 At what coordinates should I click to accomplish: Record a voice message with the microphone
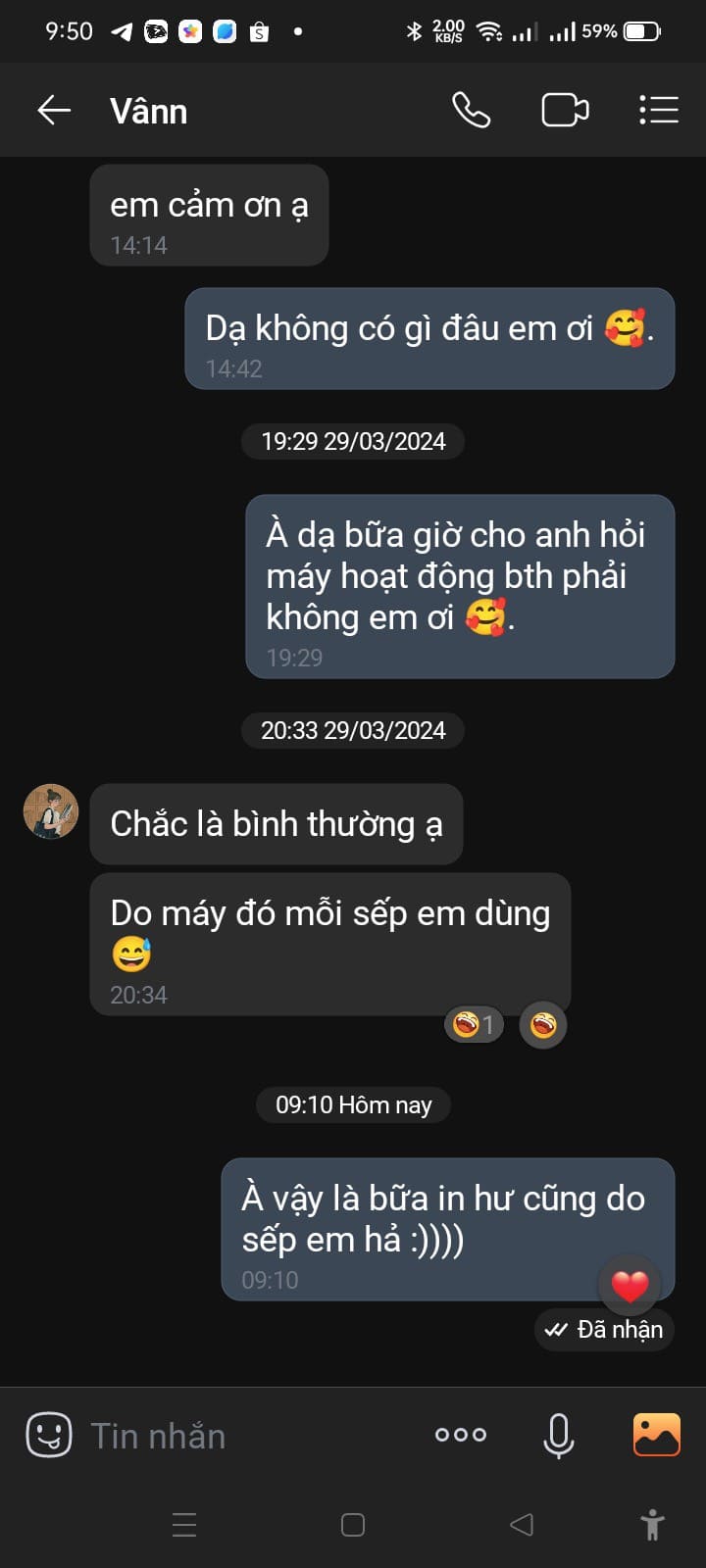pos(559,1436)
